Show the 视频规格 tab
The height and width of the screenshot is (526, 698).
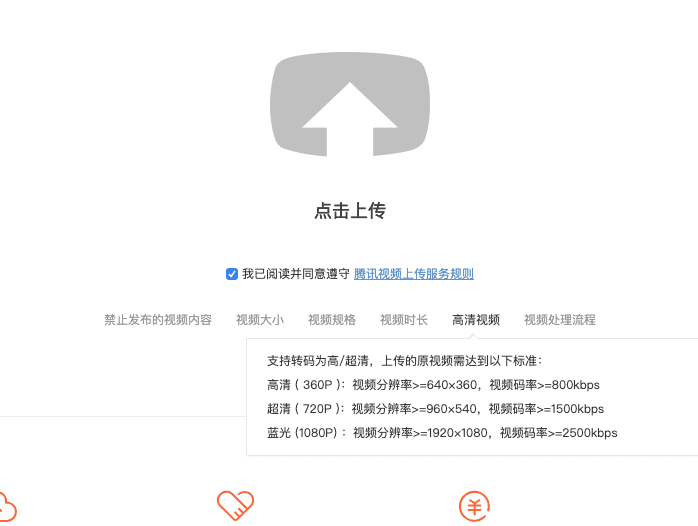pyautogui.click(x=332, y=320)
